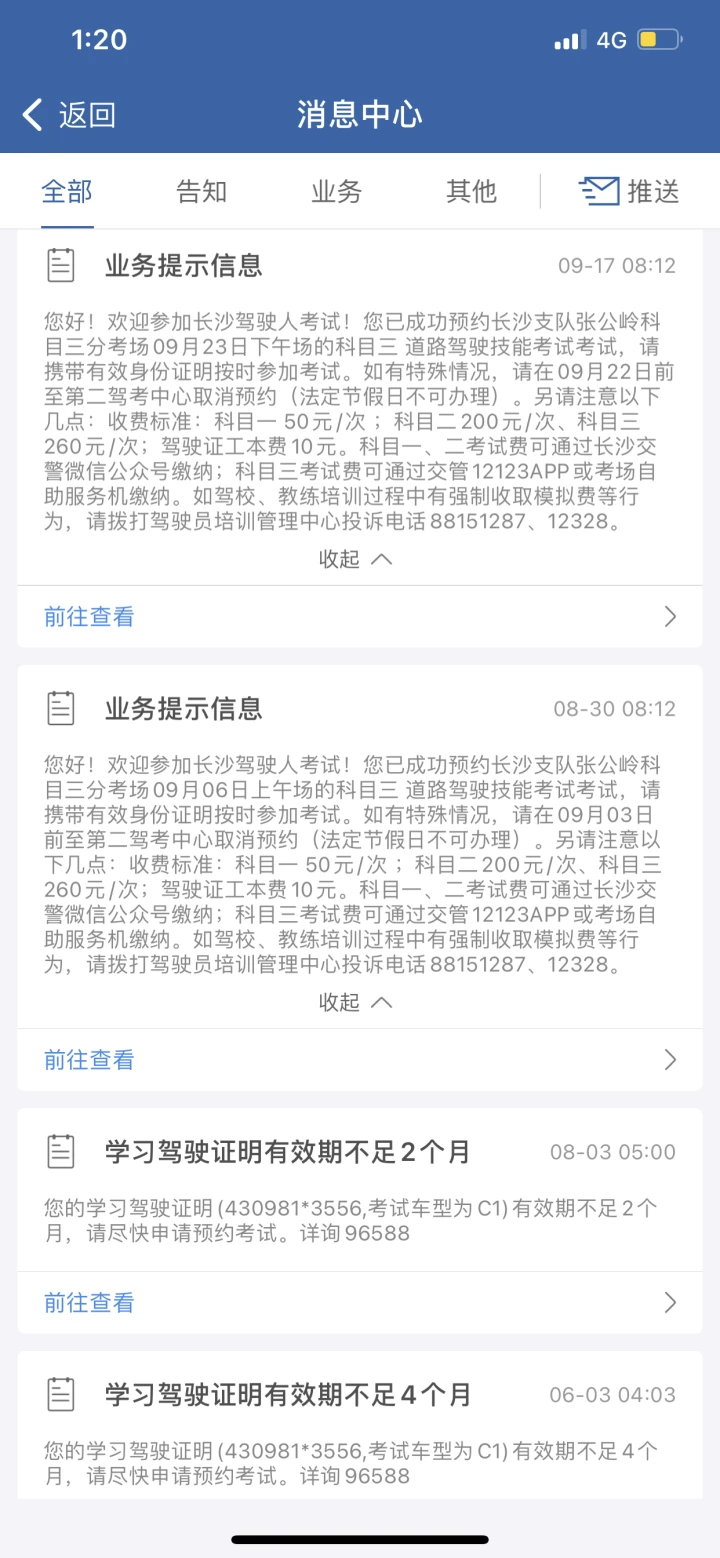Go back using the 返回 button
The image size is (720, 1558).
click(69, 114)
